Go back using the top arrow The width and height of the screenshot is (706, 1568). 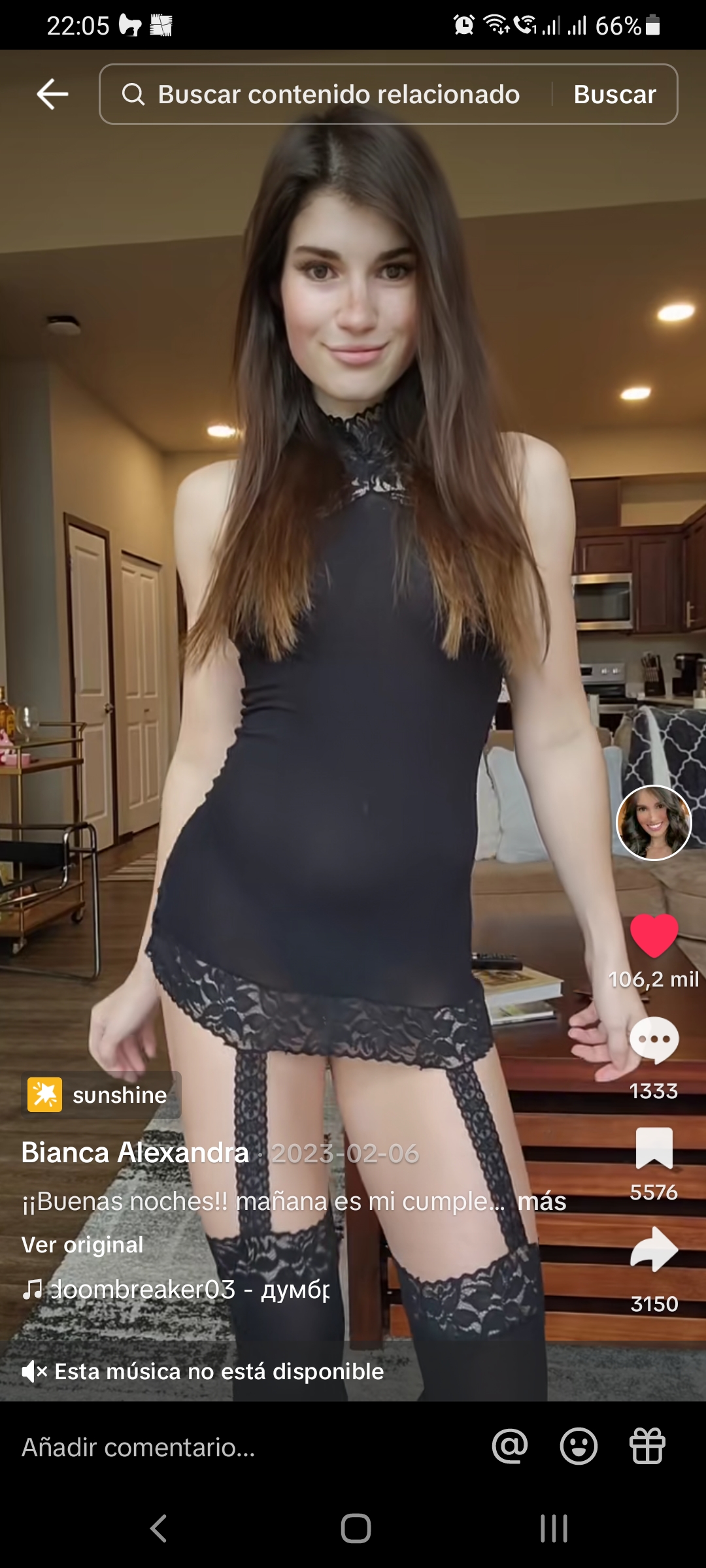[52, 94]
